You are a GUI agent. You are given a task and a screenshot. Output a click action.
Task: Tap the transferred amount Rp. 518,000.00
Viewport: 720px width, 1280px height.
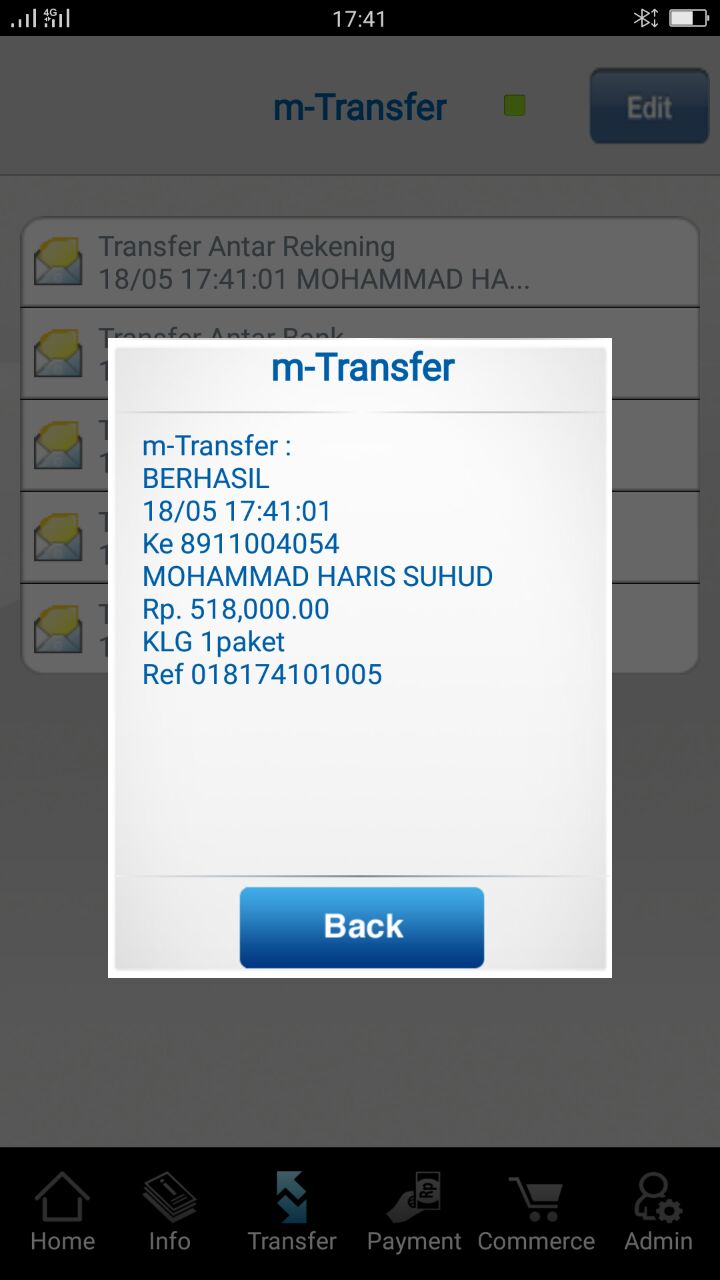tap(236, 608)
